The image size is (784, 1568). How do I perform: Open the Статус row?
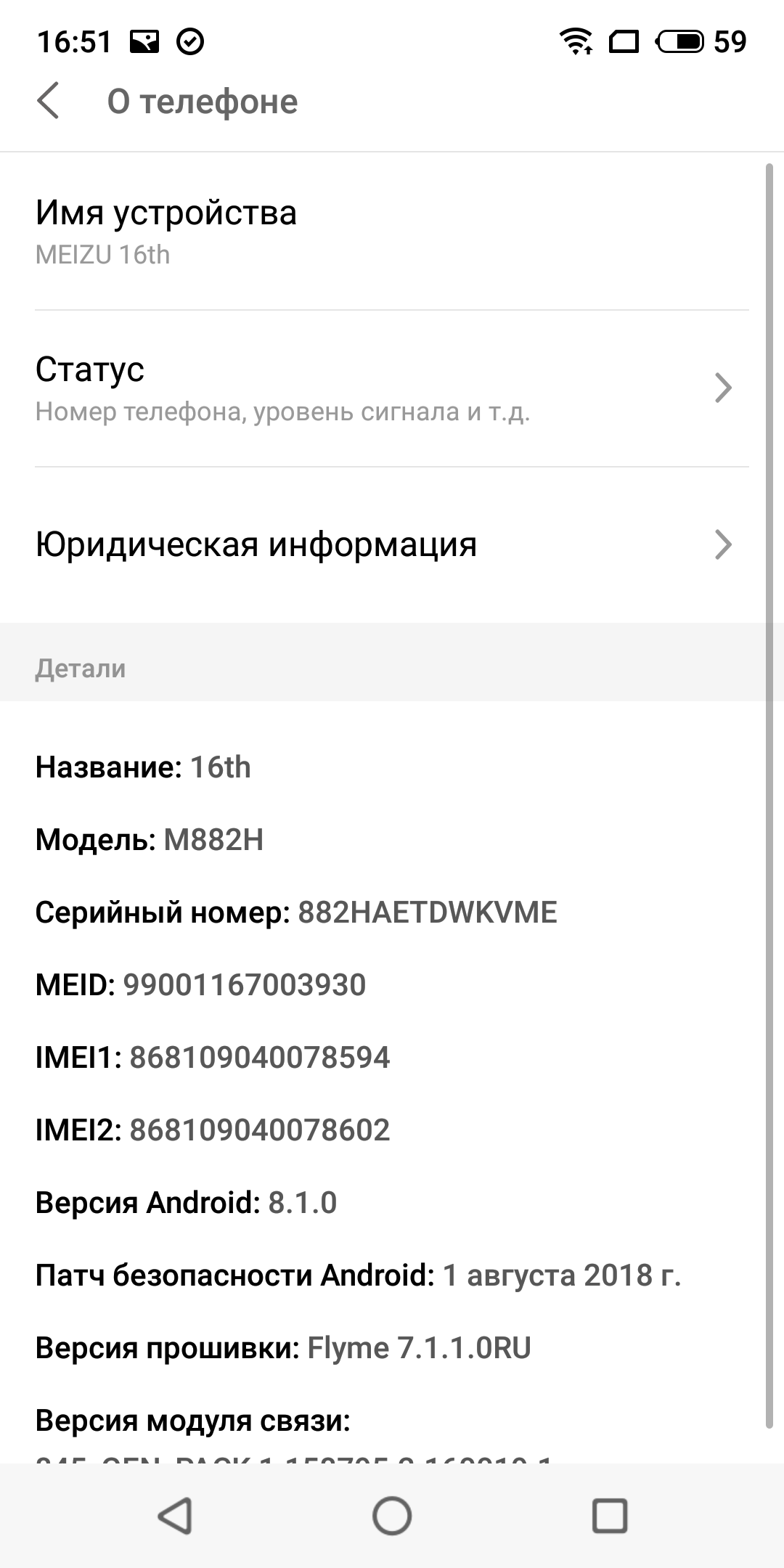(392, 388)
